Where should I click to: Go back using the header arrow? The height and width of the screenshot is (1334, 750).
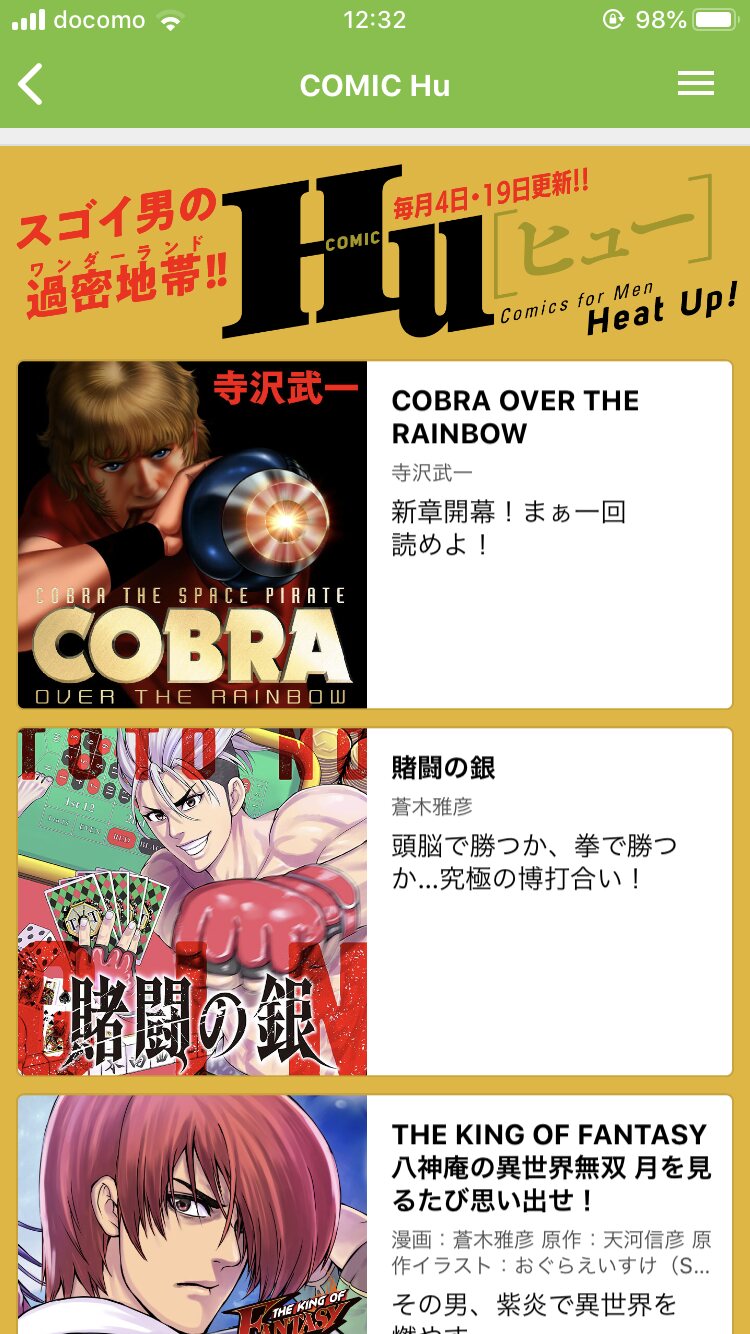[31, 85]
